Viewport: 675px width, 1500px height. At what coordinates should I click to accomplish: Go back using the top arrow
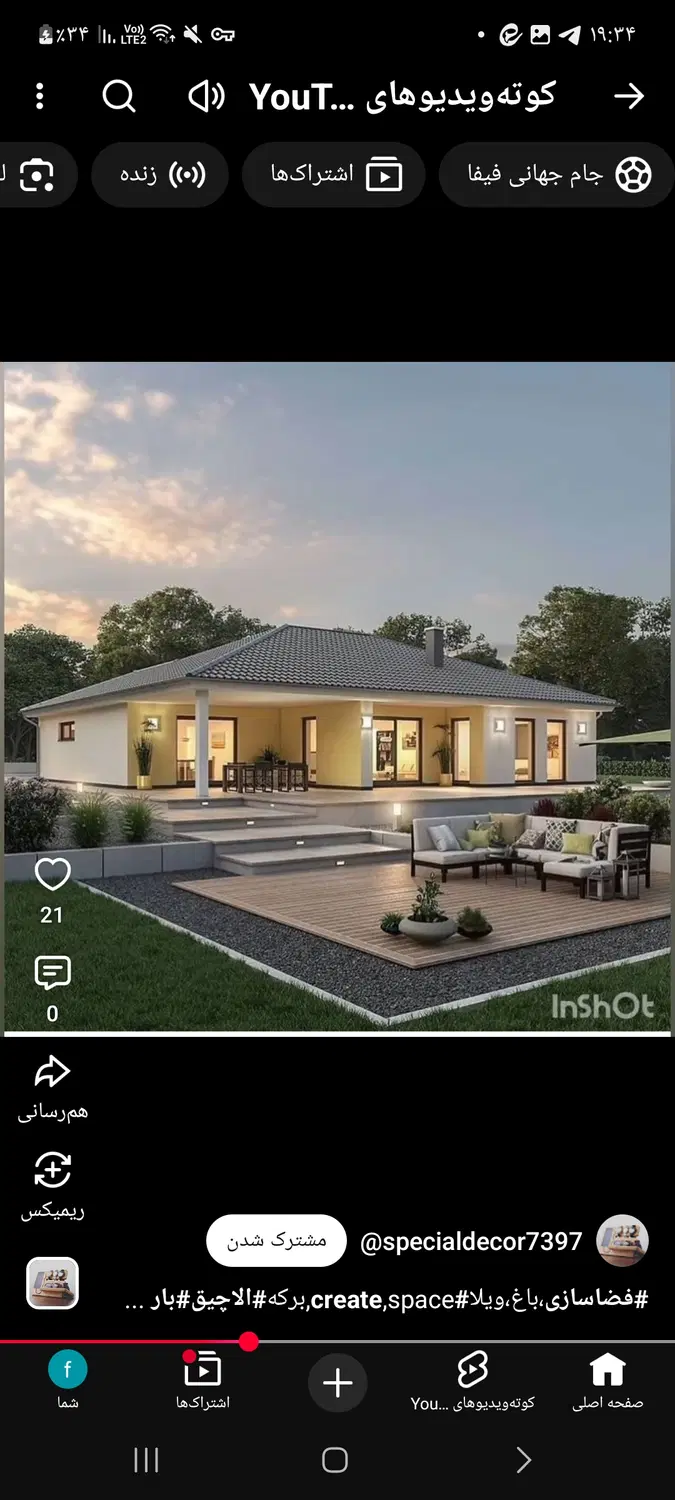click(629, 96)
